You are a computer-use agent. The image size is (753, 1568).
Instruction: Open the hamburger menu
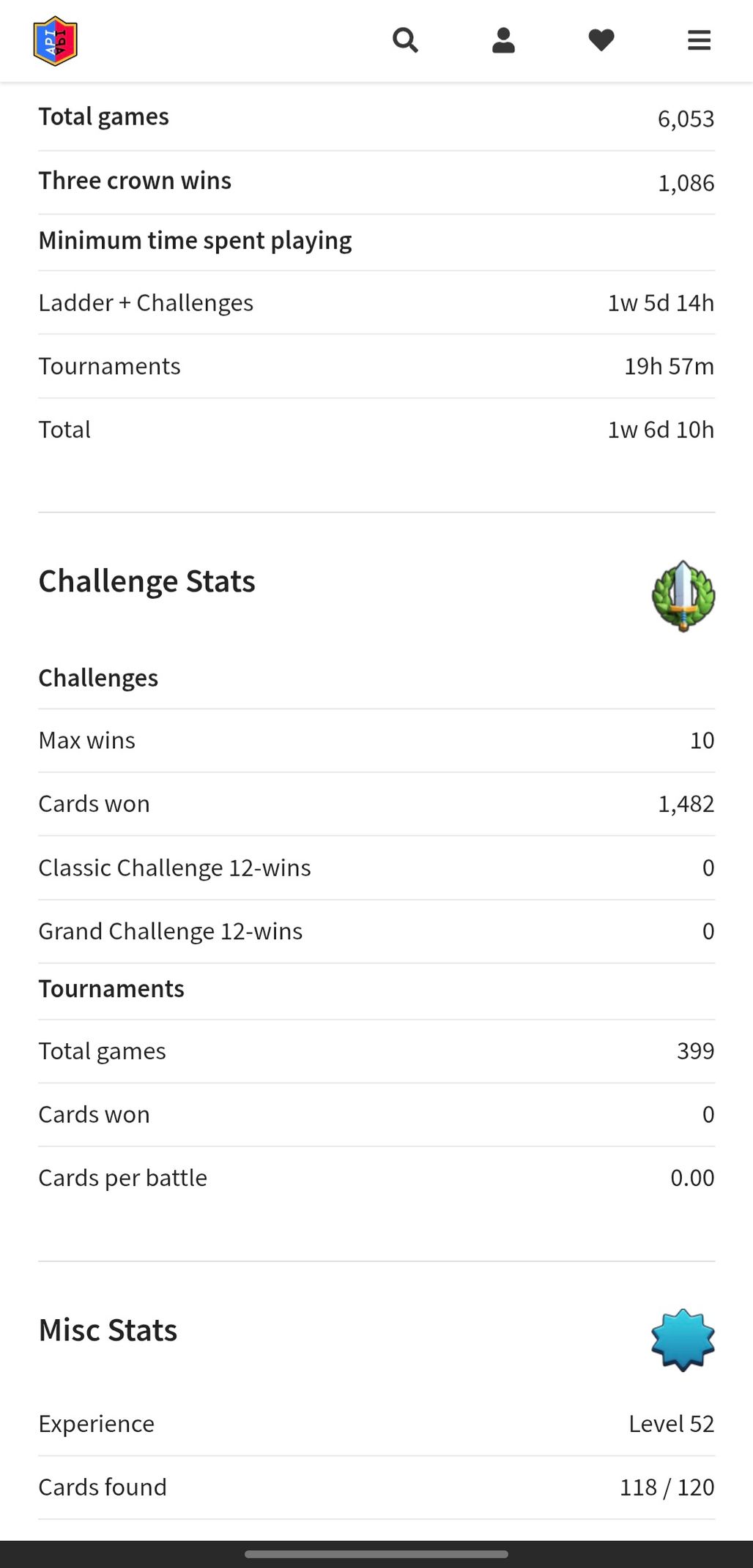[700, 40]
